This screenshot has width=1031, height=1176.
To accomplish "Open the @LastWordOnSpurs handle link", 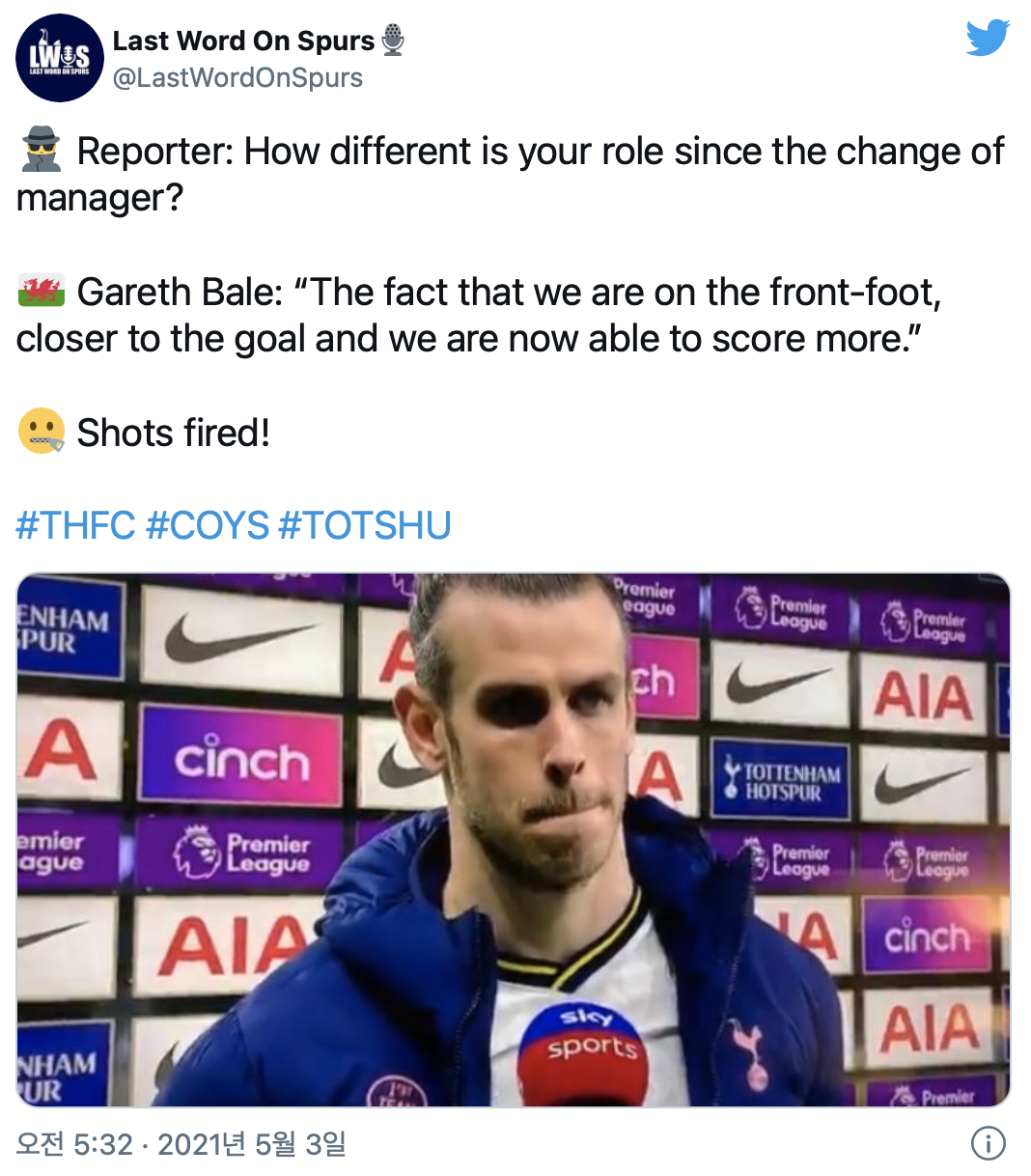I will [237, 78].
